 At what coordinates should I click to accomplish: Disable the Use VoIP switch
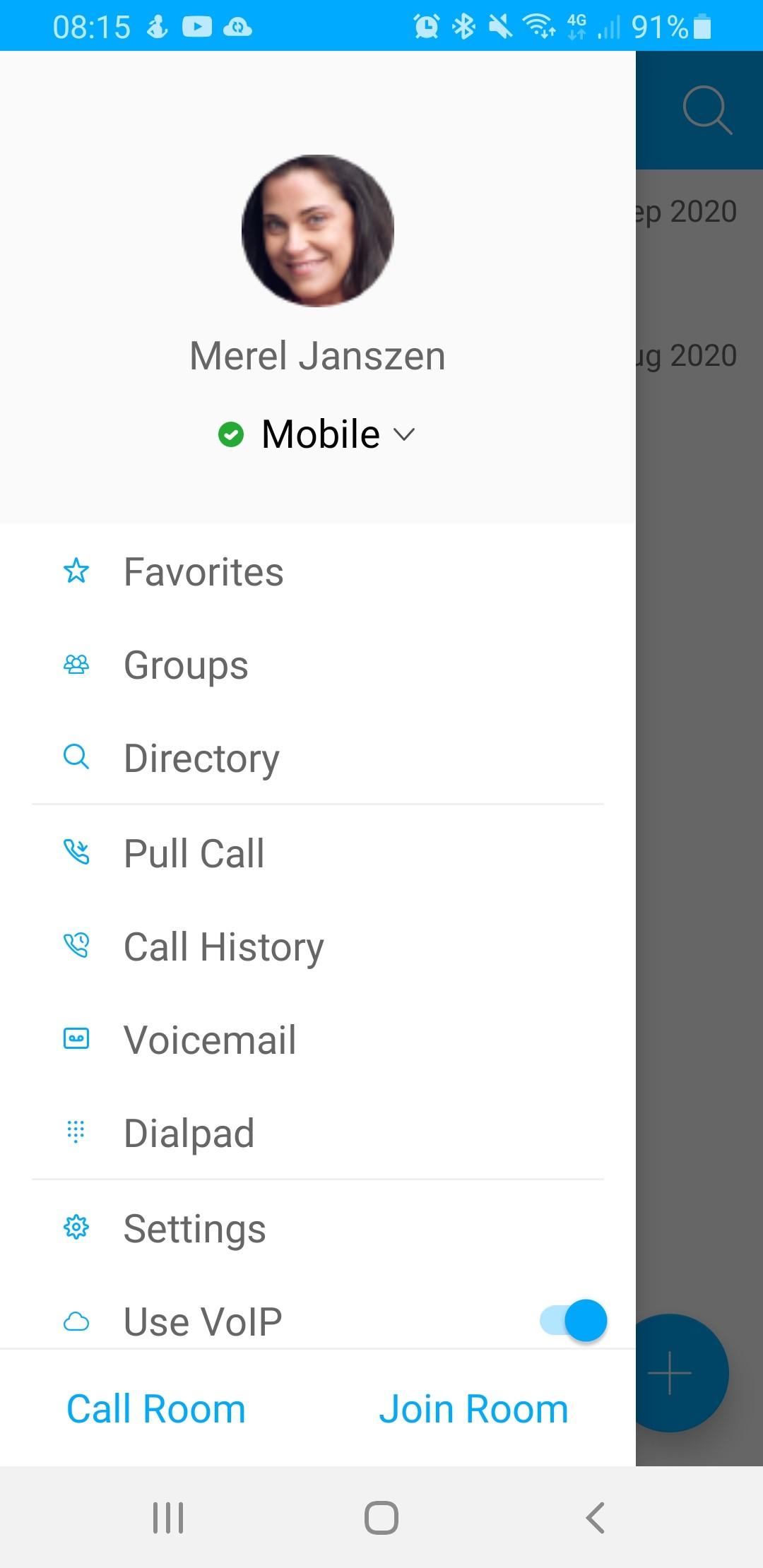(572, 1320)
